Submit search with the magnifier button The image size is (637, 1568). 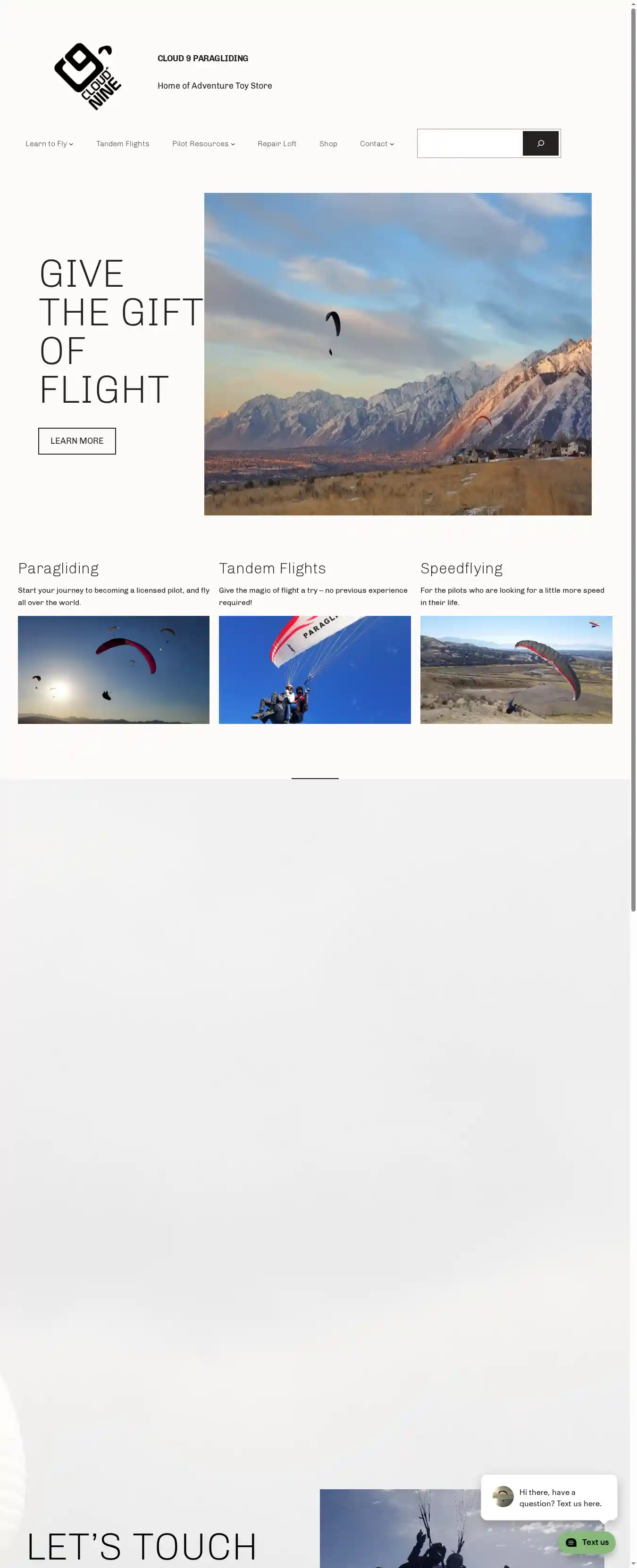(x=540, y=144)
